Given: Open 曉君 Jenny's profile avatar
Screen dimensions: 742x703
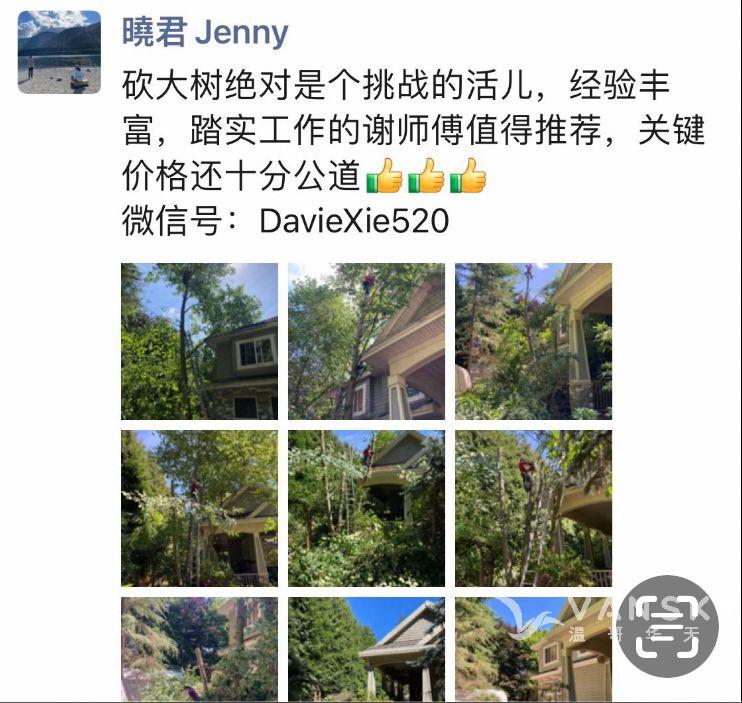Looking at the screenshot, I should [59, 52].
